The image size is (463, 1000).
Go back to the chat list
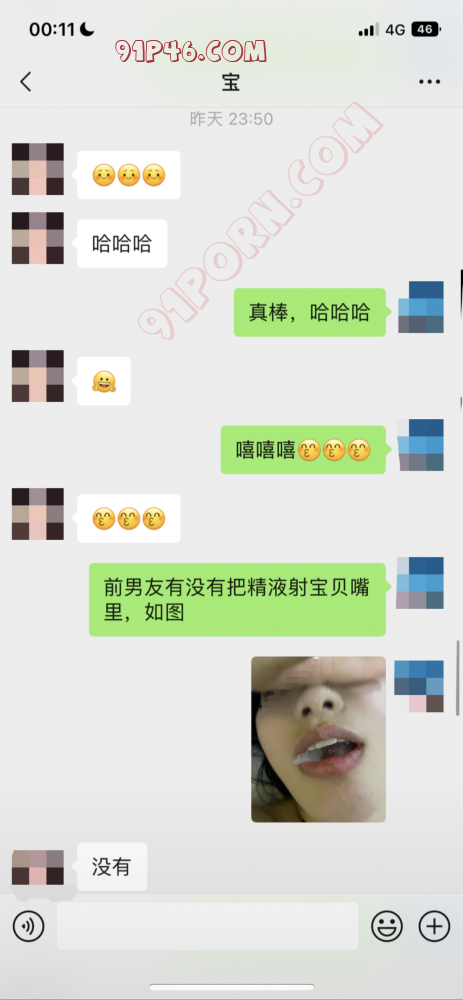[x=26, y=82]
